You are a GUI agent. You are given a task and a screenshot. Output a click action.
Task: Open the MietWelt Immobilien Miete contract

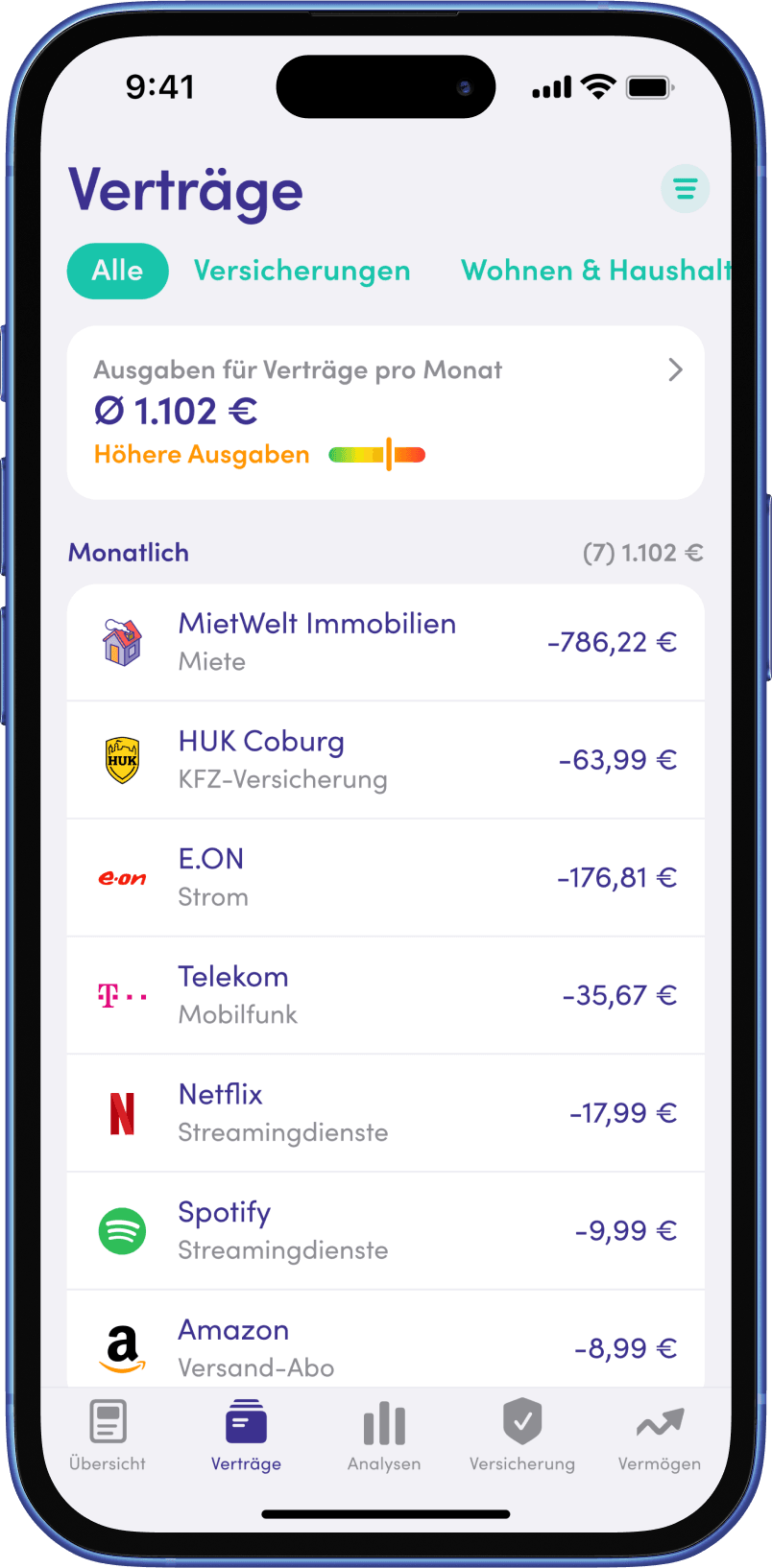click(384, 641)
